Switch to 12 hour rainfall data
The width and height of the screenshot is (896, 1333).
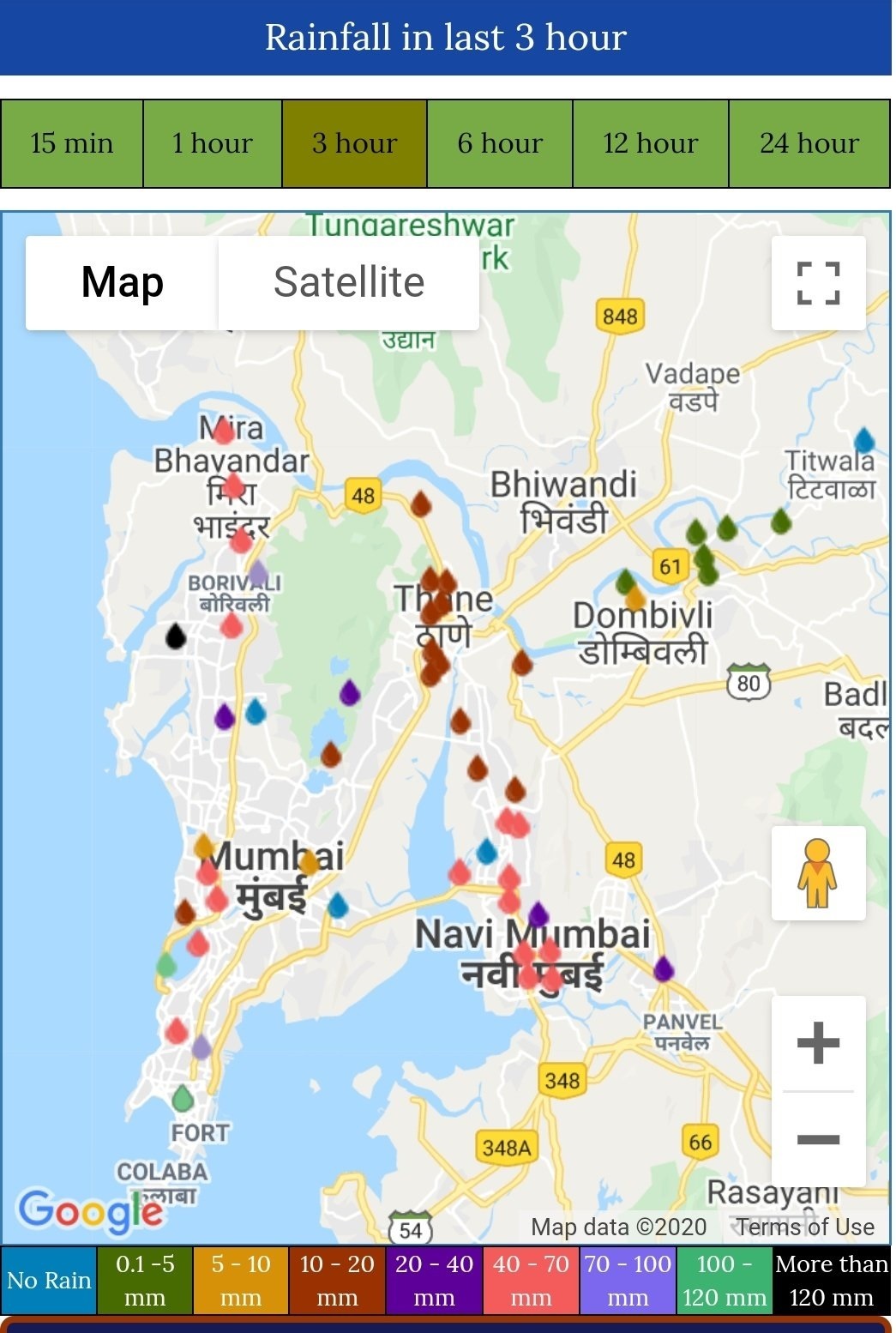click(651, 143)
